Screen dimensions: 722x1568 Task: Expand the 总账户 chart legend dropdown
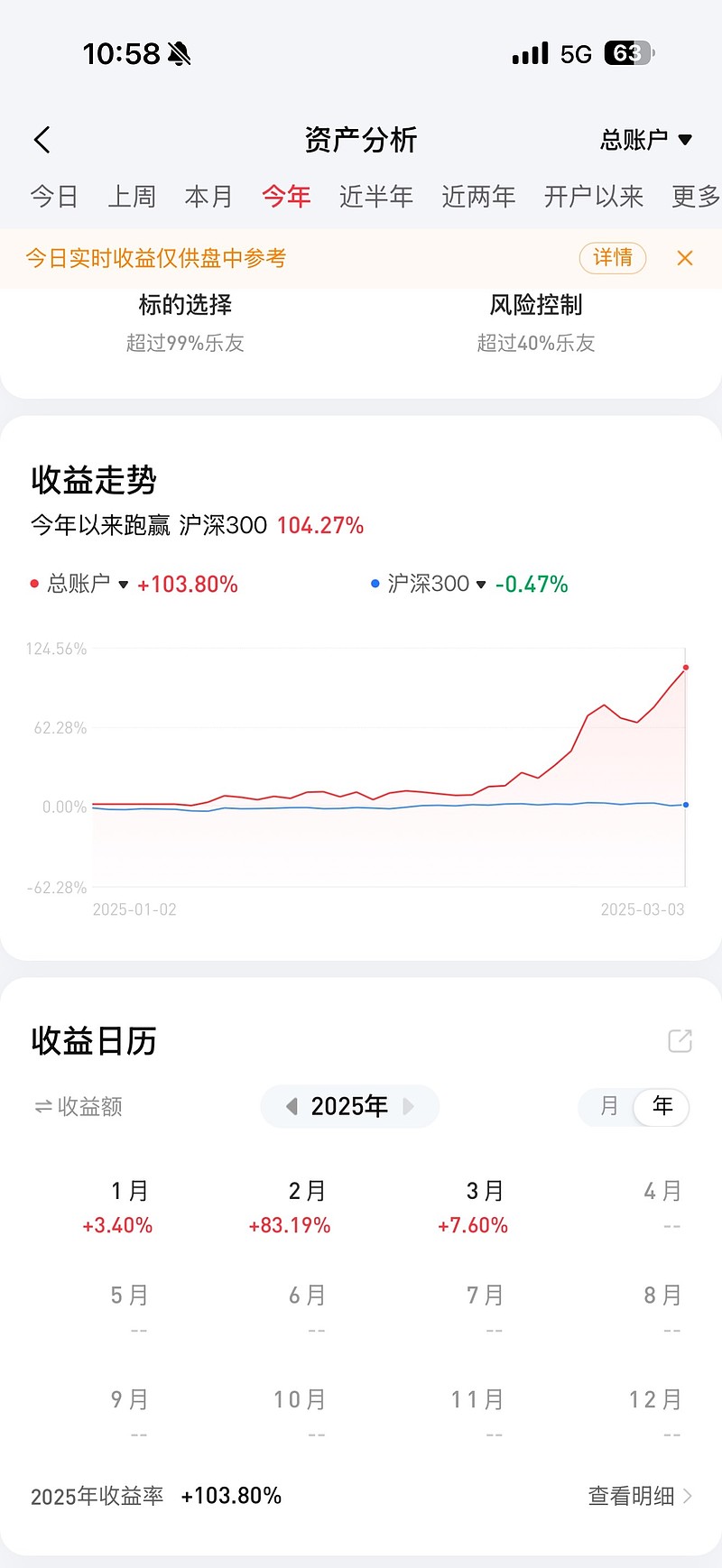coord(124,585)
